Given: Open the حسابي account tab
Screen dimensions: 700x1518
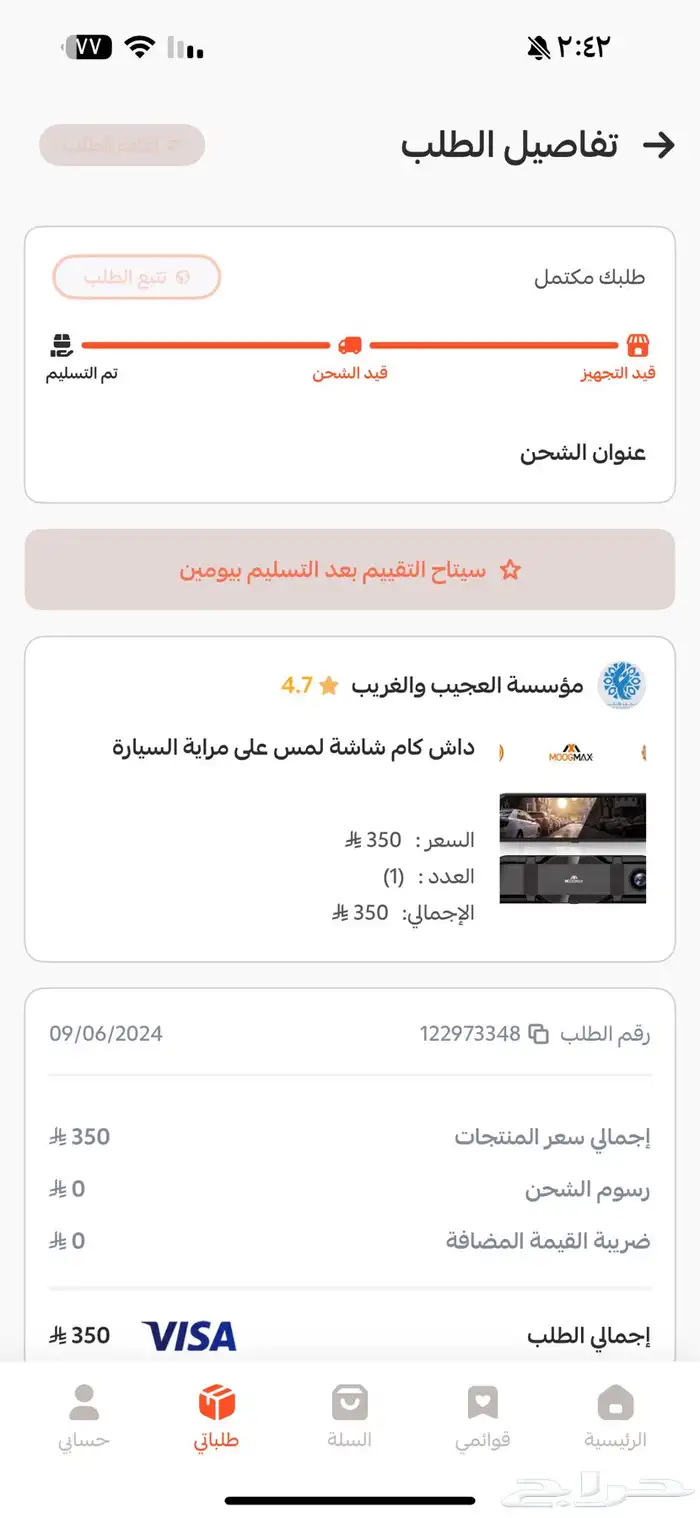Looking at the screenshot, I should click(x=84, y=1416).
